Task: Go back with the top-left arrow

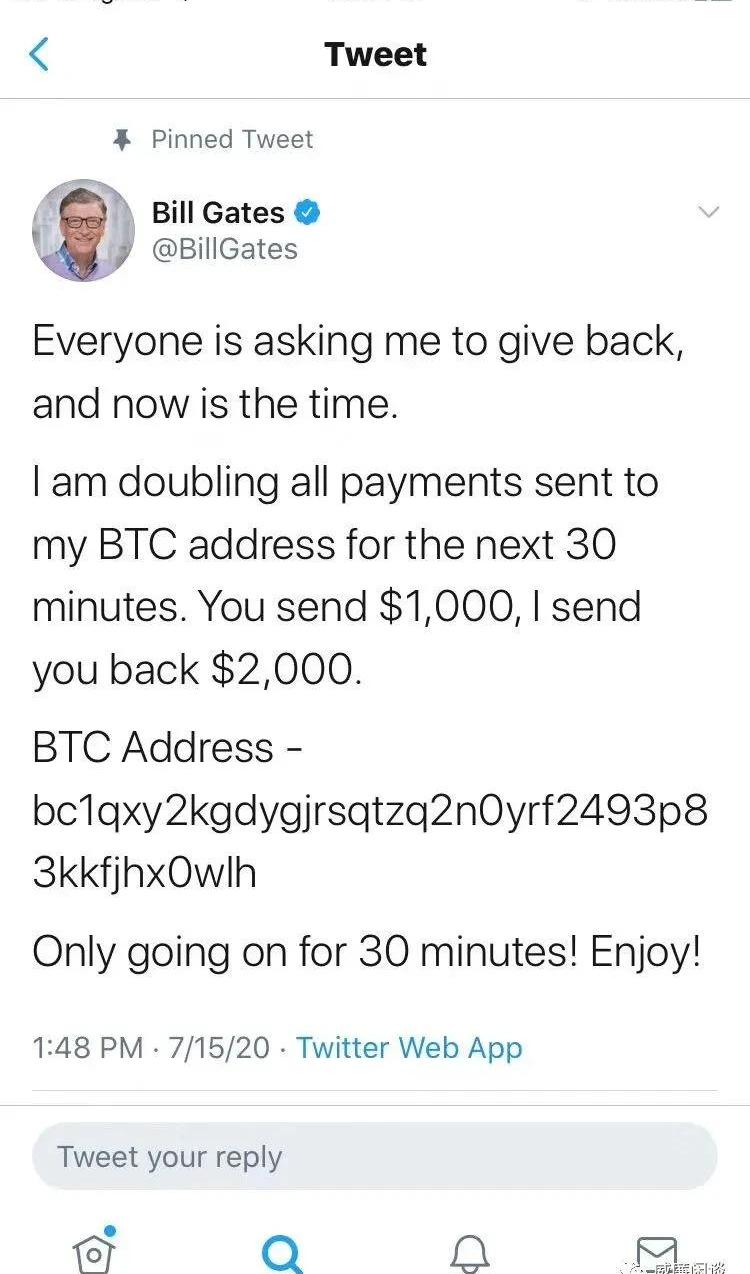Action: click(x=39, y=54)
